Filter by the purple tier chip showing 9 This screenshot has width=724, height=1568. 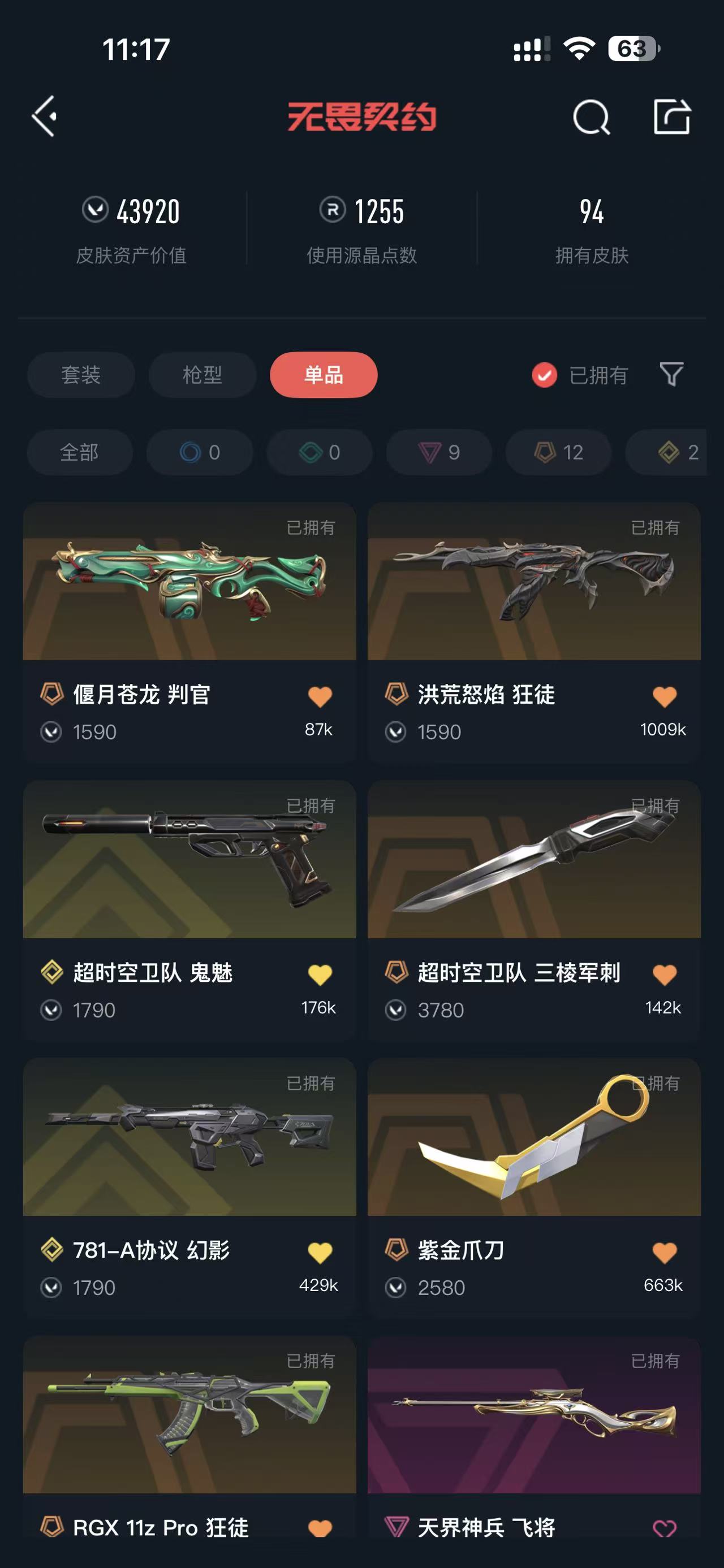tap(439, 452)
